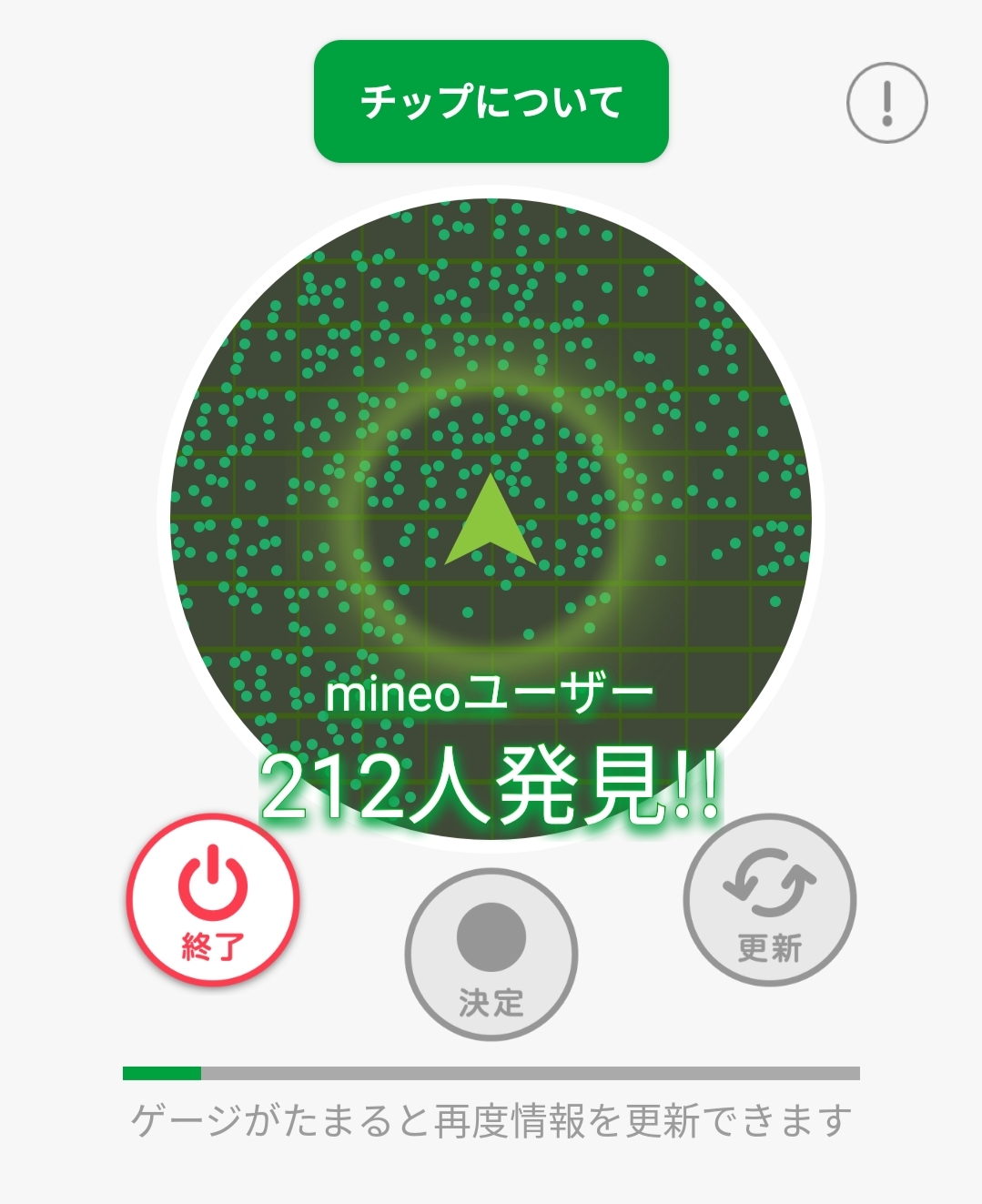Tap the 決定 confirm button
The width and height of the screenshot is (982, 1204).
[491, 955]
